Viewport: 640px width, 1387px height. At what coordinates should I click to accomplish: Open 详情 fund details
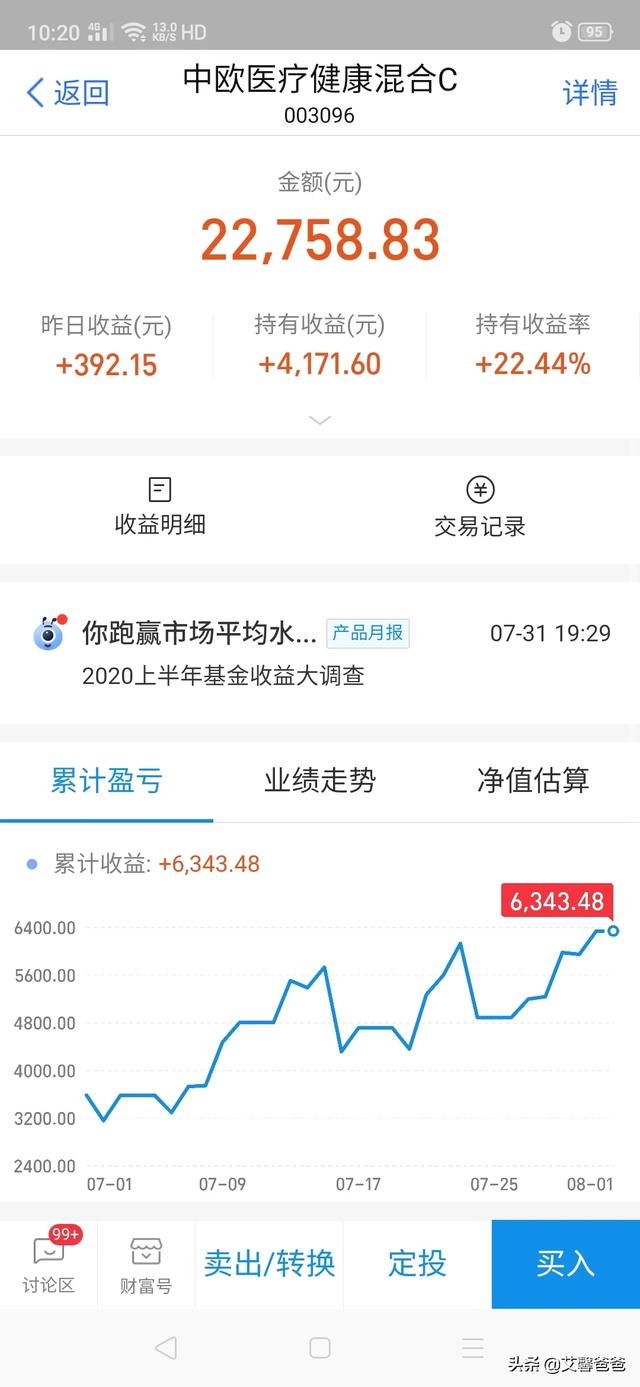point(590,93)
